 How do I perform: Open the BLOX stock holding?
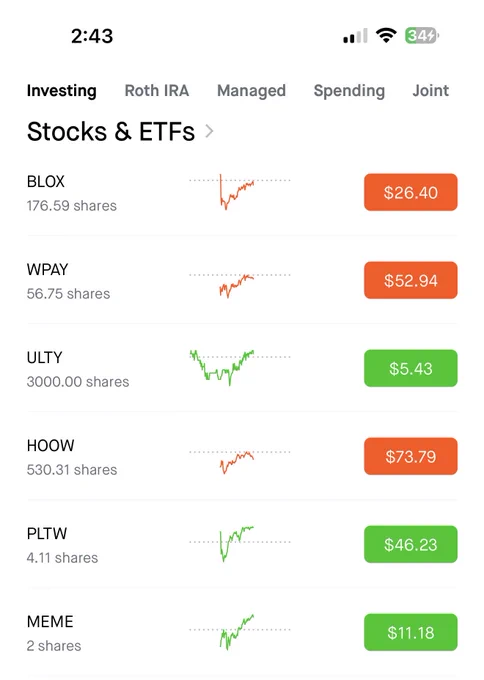click(242, 193)
